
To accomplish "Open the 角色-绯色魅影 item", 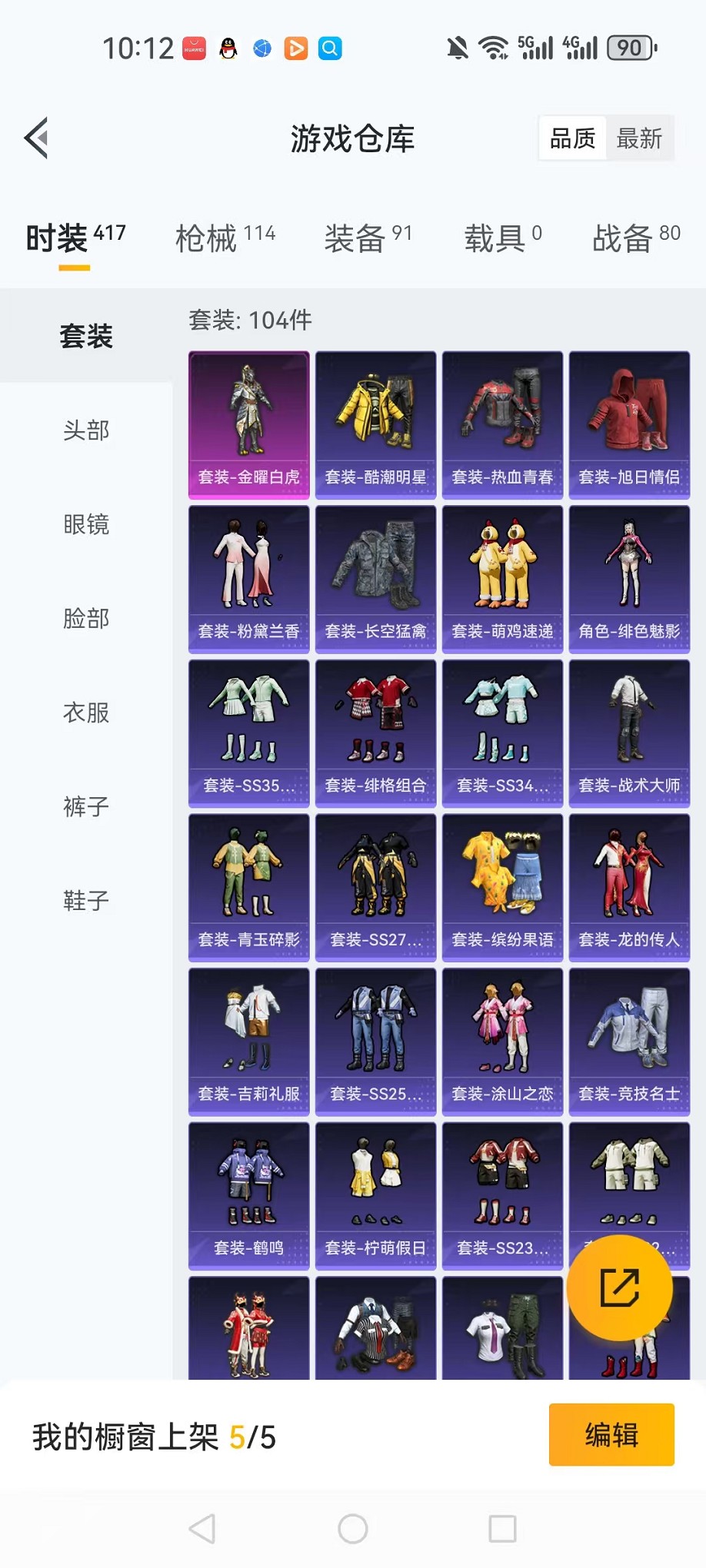I will pyautogui.click(x=629, y=580).
